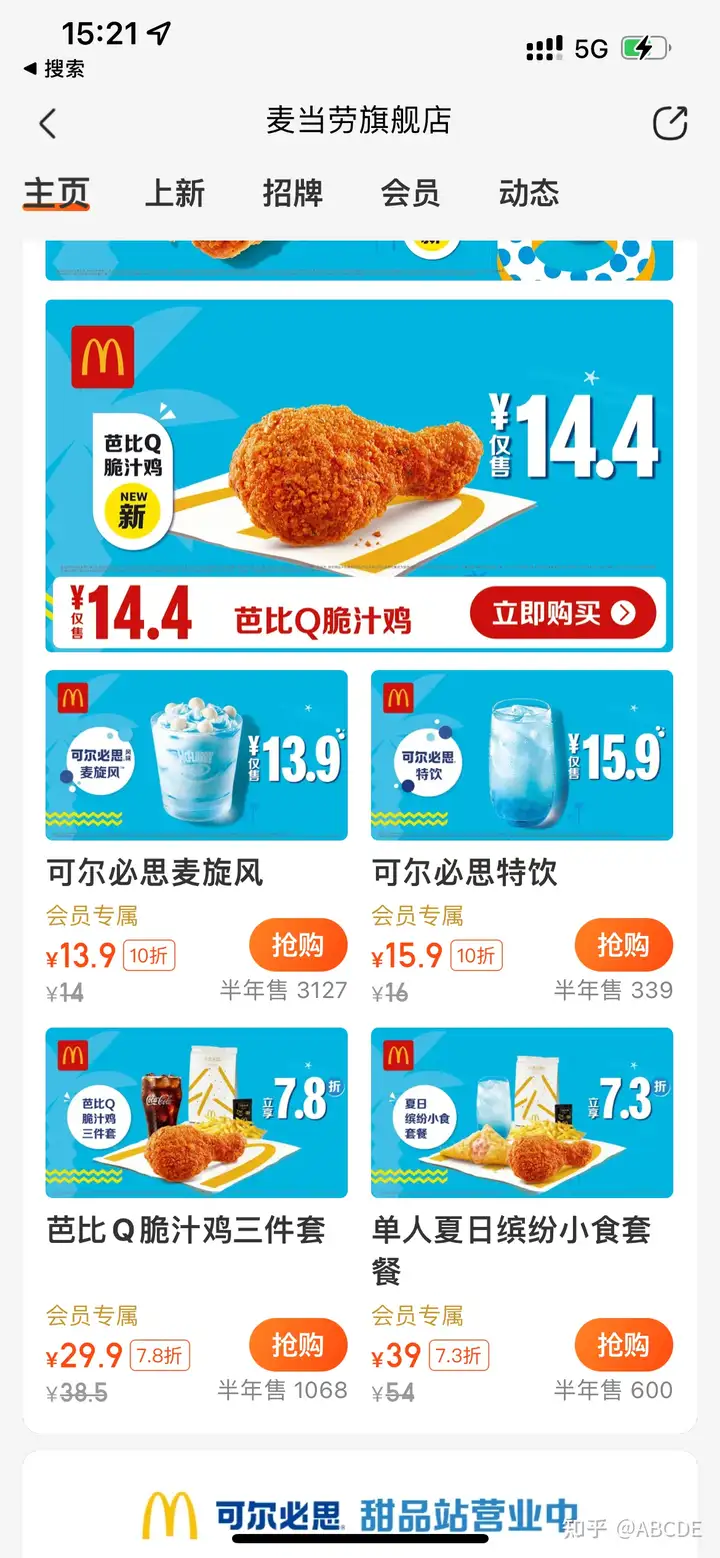The width and height of the screenshot is (720, 1558).
Task: Select the 主页 tab
Action: tap(57, 193)
